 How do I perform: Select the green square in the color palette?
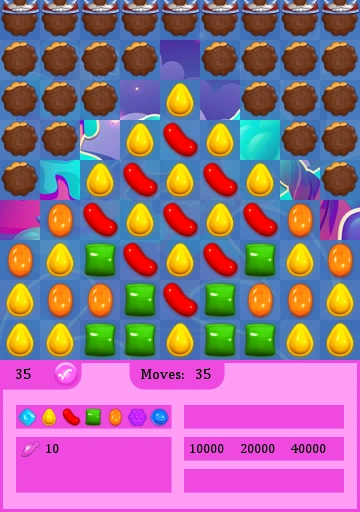[x=93, y=417]
